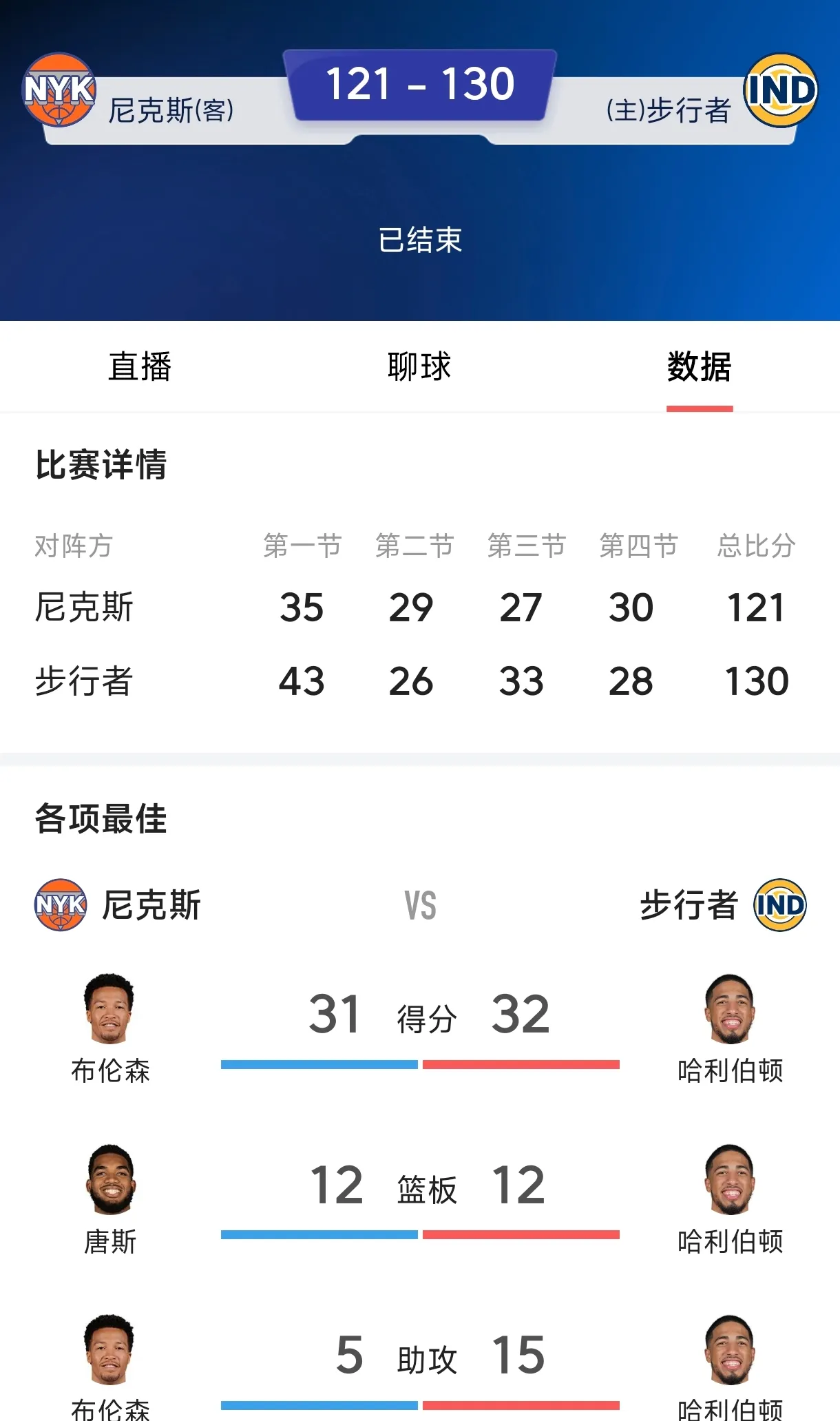
Task: Click the 得分 comparison bar
Action: pos(419,1064)
